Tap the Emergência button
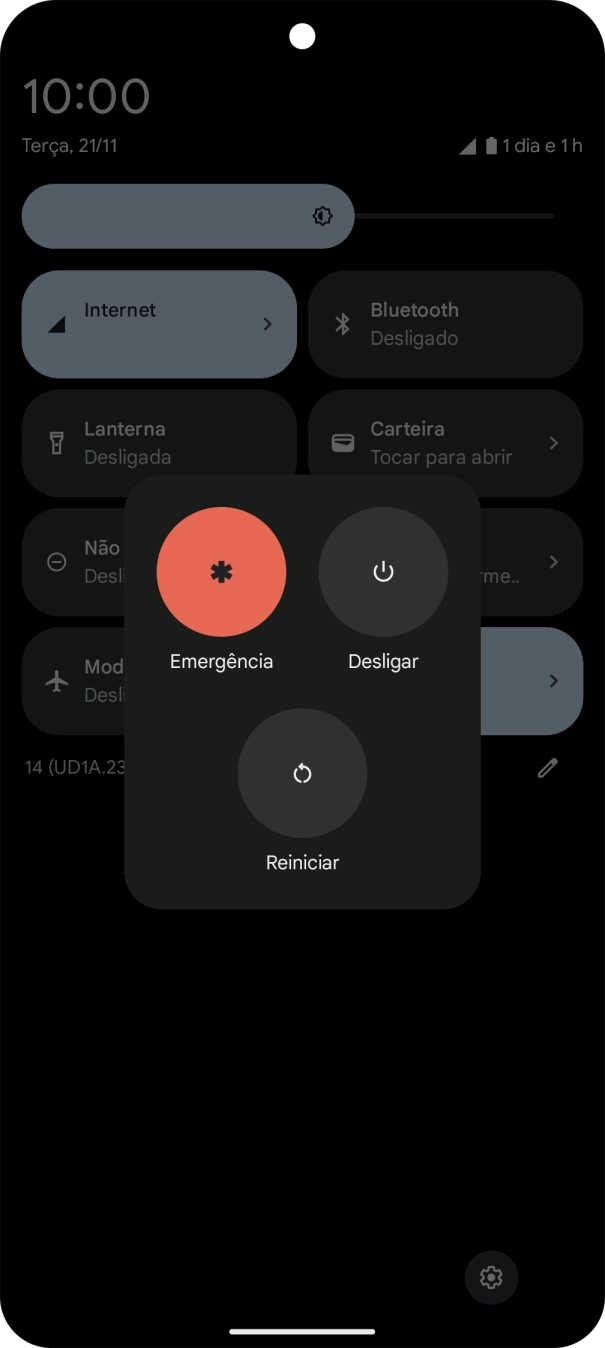 tap(221, 572)
